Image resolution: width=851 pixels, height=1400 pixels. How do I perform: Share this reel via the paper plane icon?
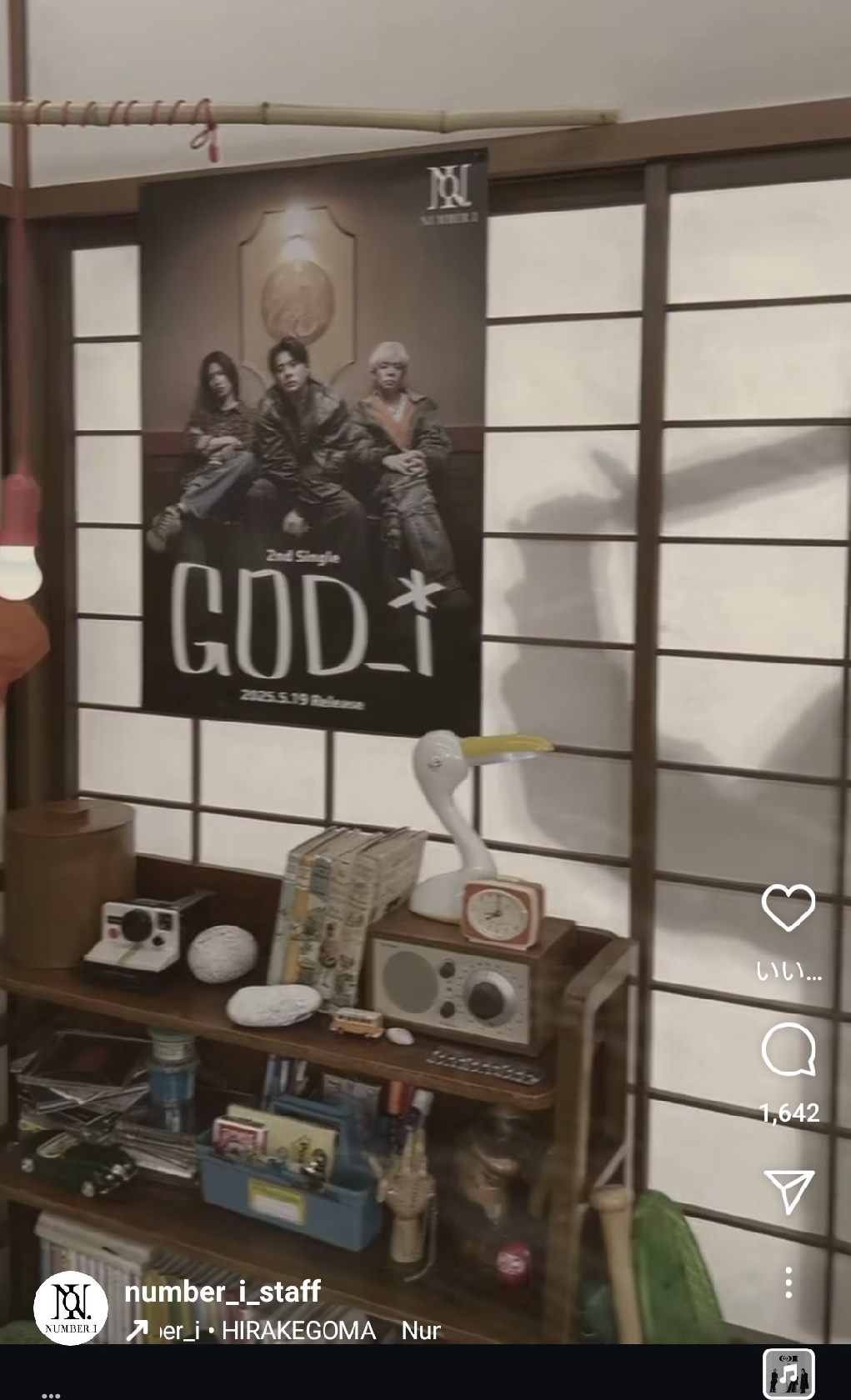(788, 1191)
